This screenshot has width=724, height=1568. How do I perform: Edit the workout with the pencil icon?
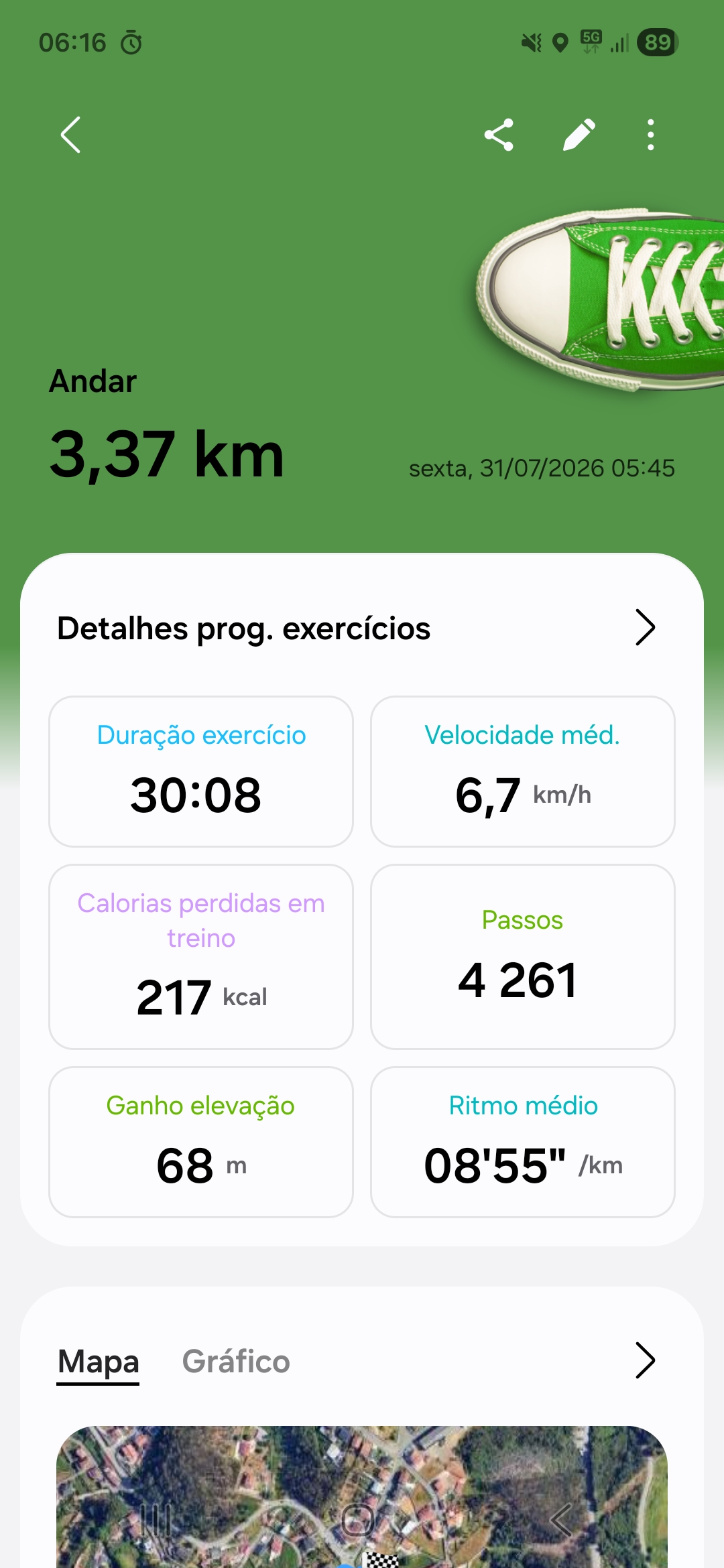click(x=579, y=135)
